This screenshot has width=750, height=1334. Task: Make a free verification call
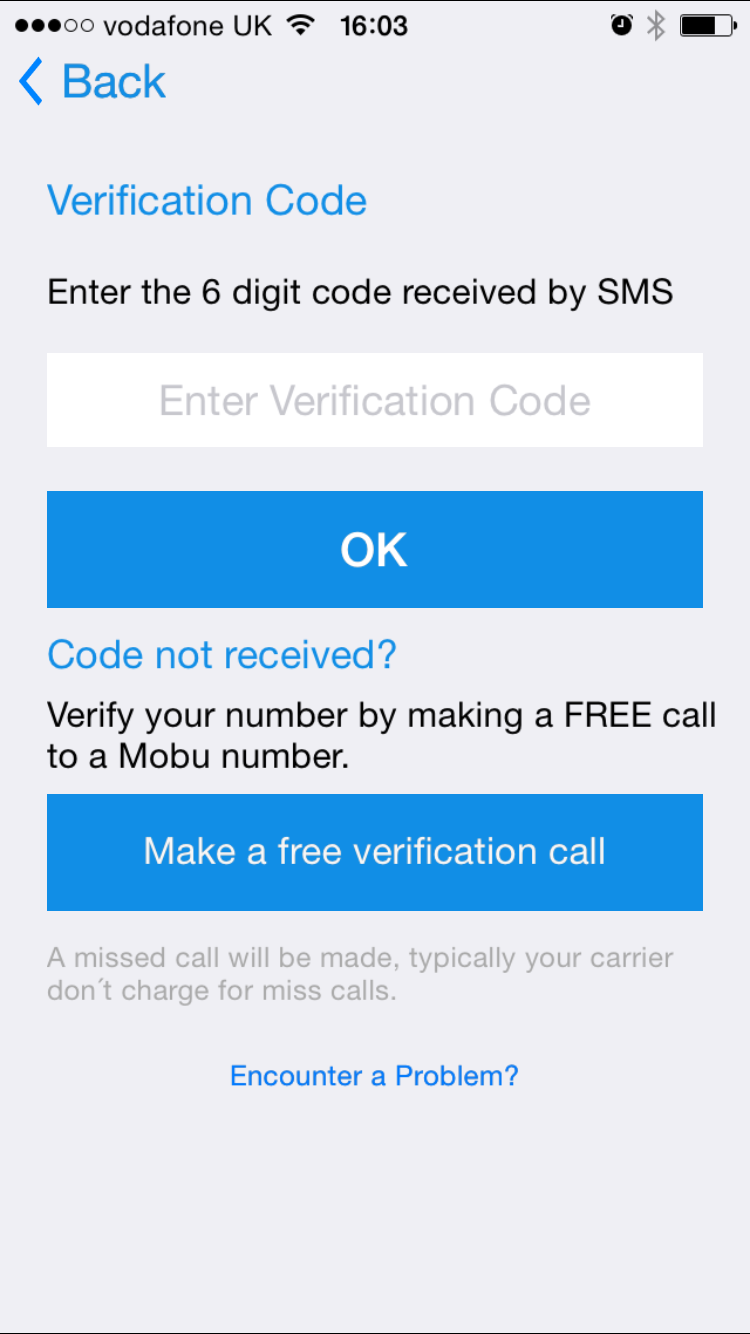coord(375,852)
